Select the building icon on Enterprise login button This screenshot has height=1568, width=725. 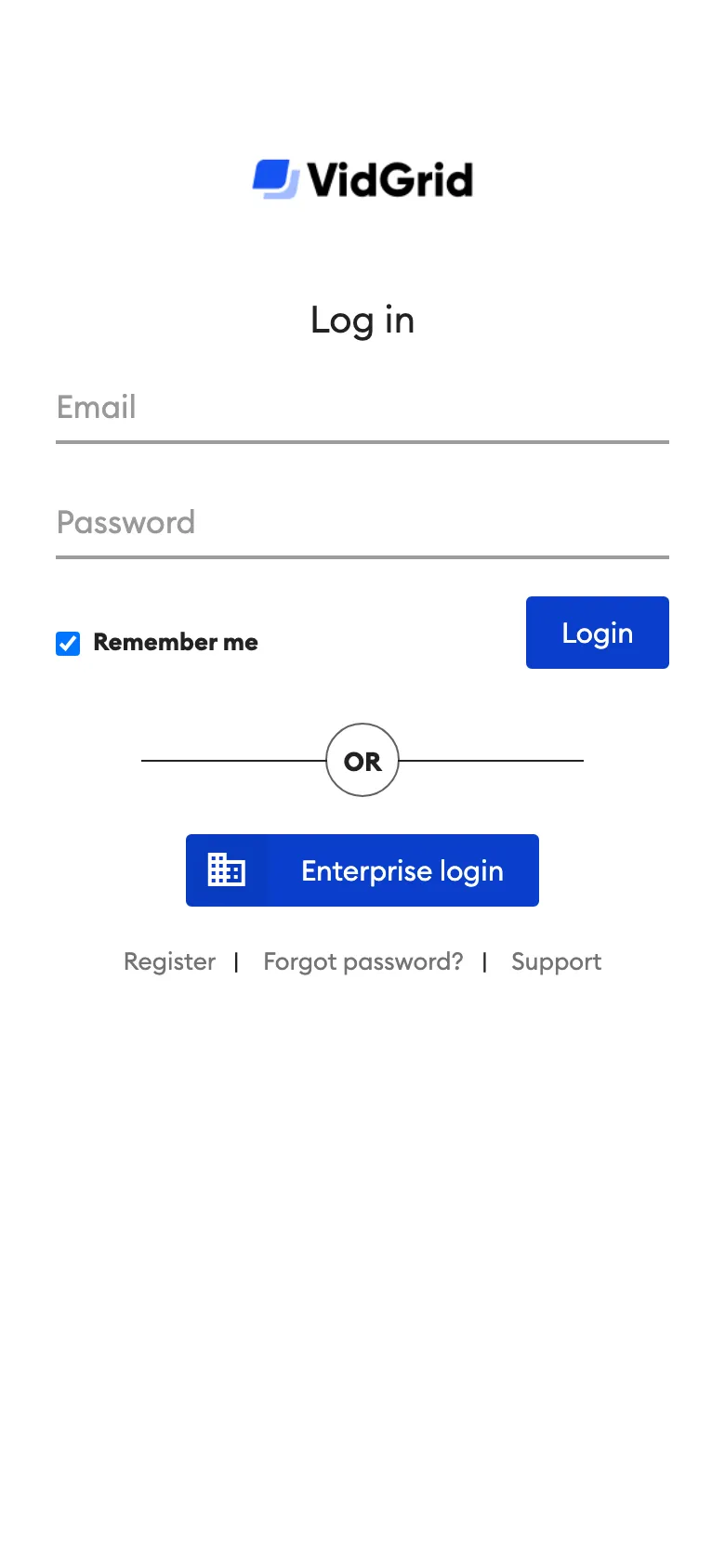point(225,870)
